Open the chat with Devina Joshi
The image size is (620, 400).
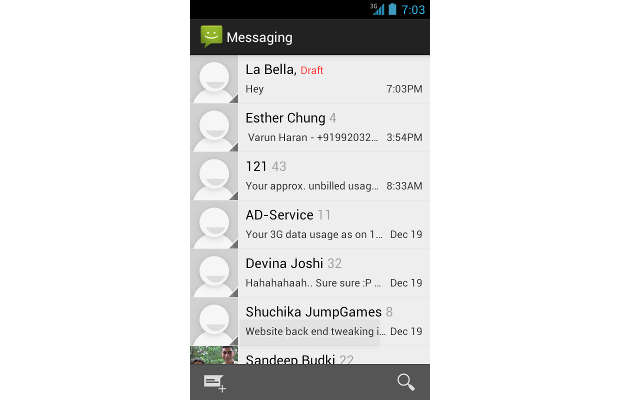pyautogui.click(x=333, y=272)
